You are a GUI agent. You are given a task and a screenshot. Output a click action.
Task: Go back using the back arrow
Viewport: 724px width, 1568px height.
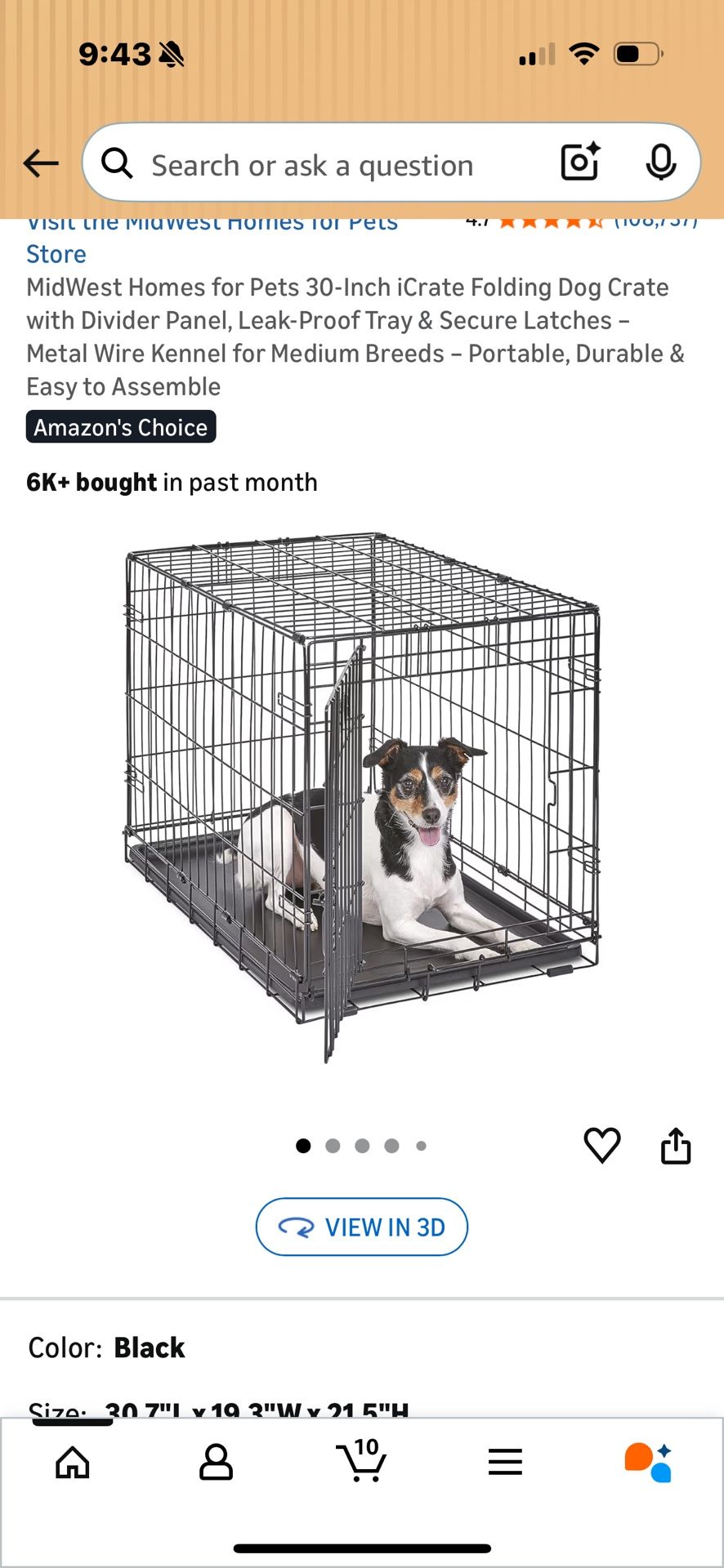41,163
